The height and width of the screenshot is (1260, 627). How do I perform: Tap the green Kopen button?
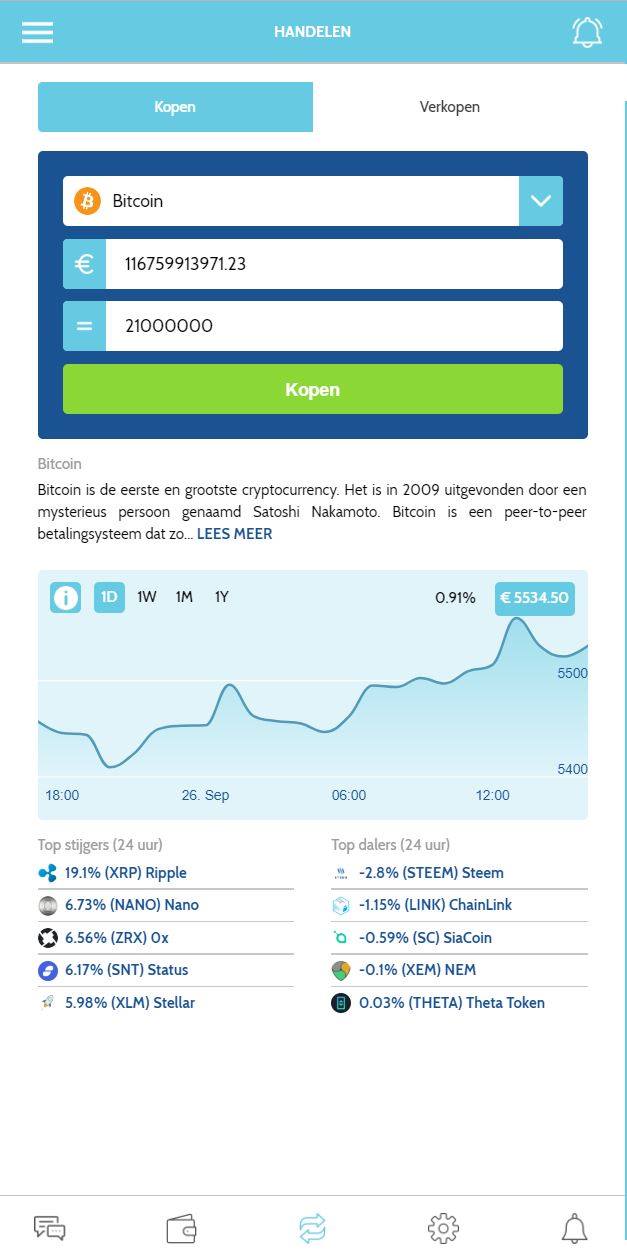pyautogui.click(x=313, y=389)
